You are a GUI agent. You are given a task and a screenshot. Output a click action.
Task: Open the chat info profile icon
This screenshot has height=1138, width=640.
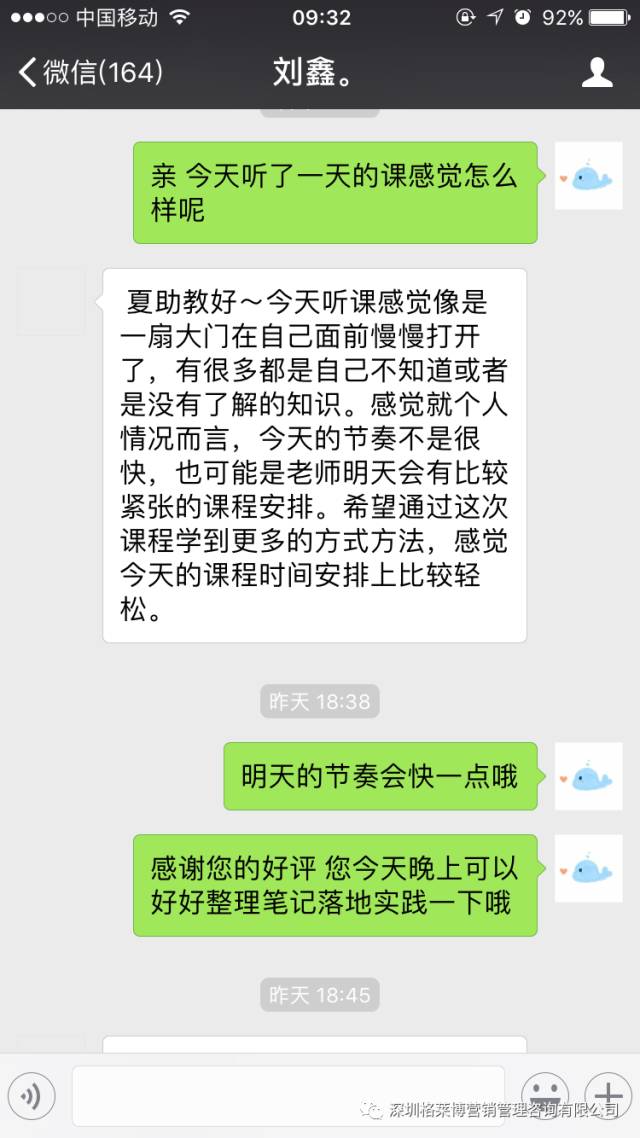(x=597, y=72)
